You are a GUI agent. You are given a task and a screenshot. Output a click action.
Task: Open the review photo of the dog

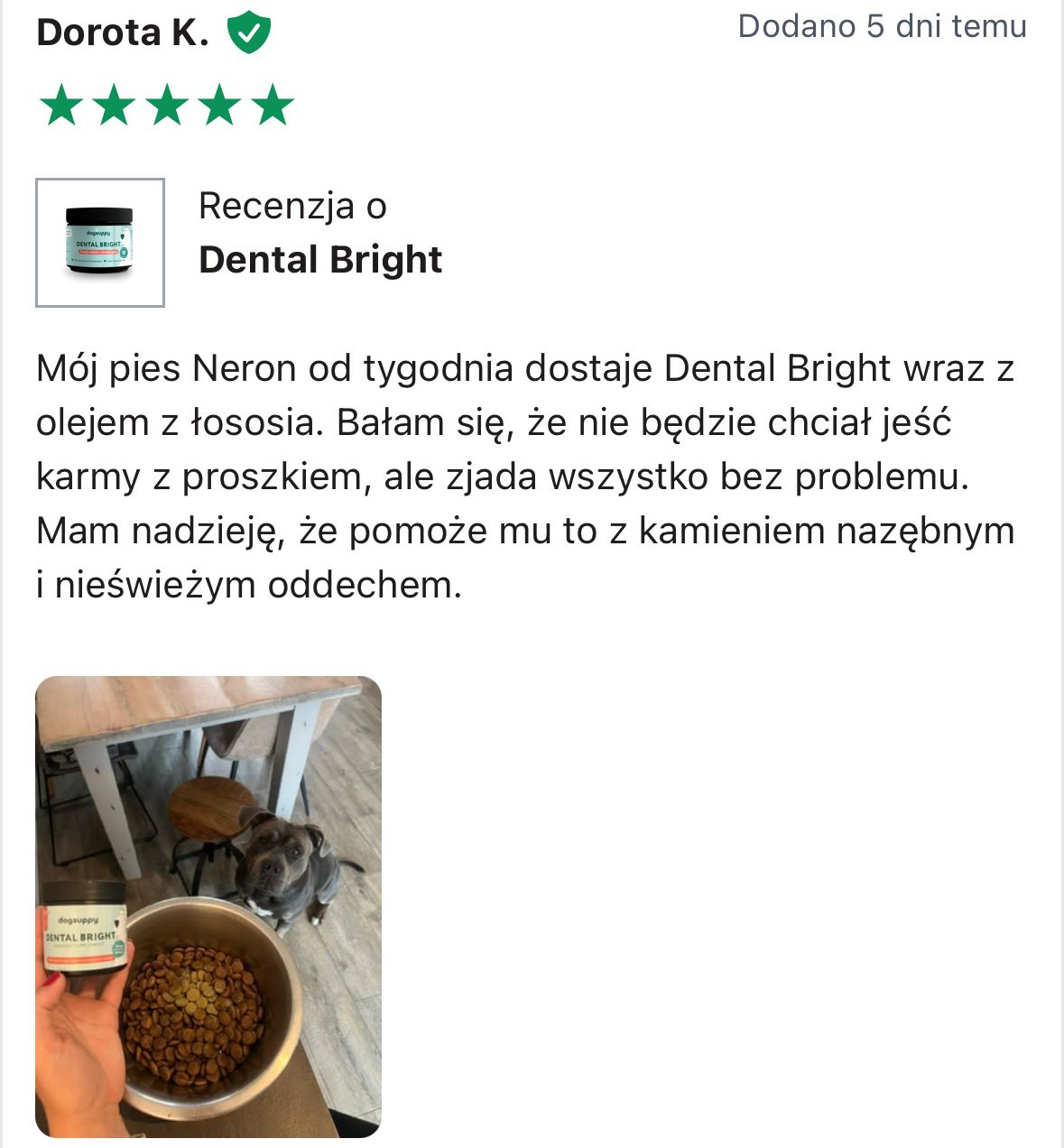[x=208, y=906]
